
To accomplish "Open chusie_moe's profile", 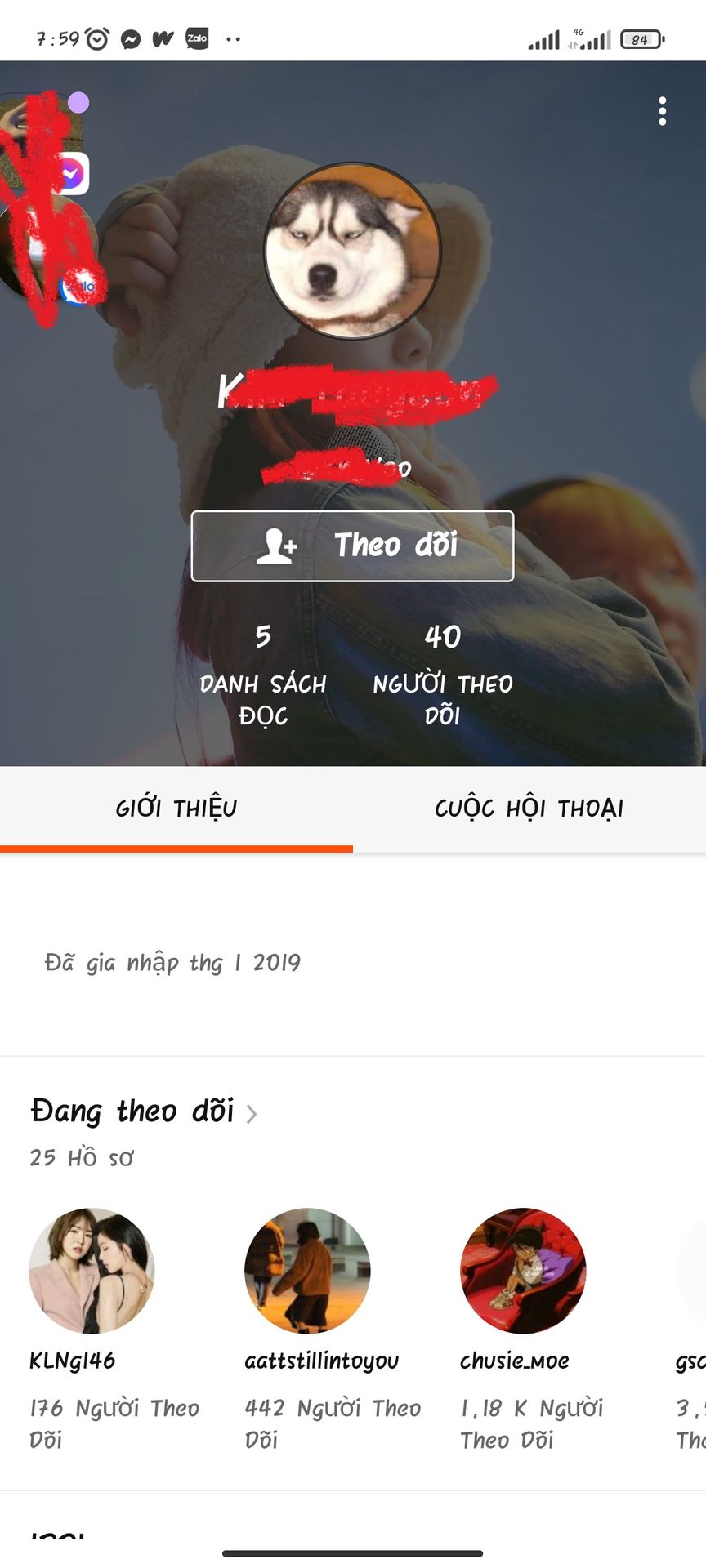I will pos(523,1271).
